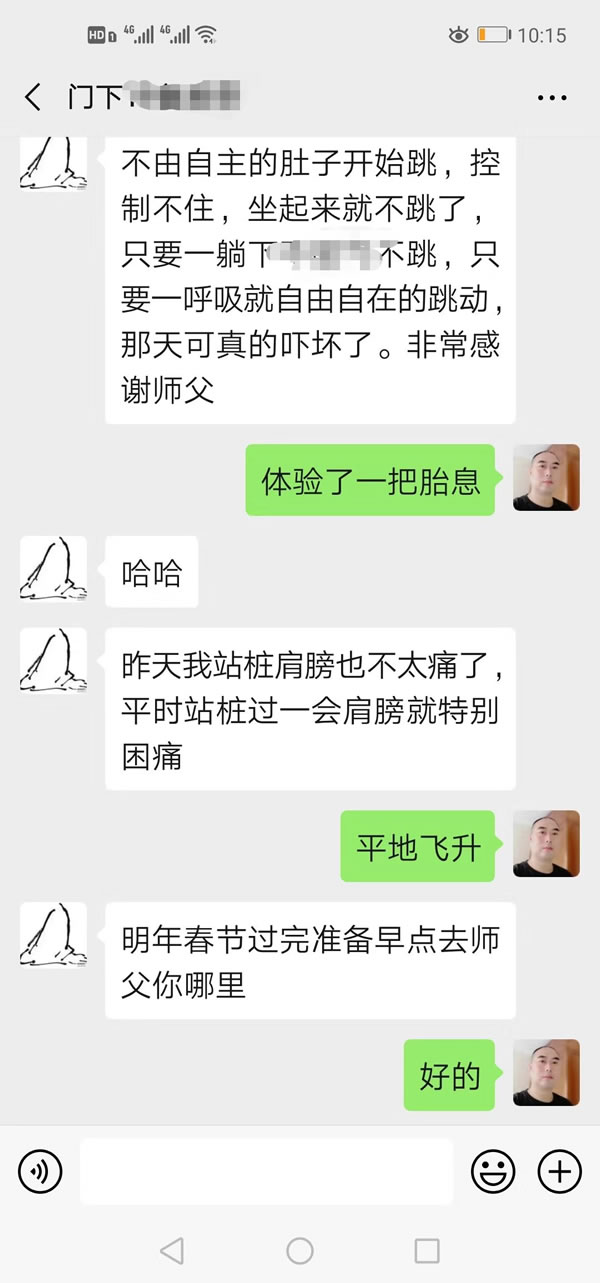Open contact avatar beside 哈哈 message
This screenshot has height=1283, width=600.
pos(53,569)
